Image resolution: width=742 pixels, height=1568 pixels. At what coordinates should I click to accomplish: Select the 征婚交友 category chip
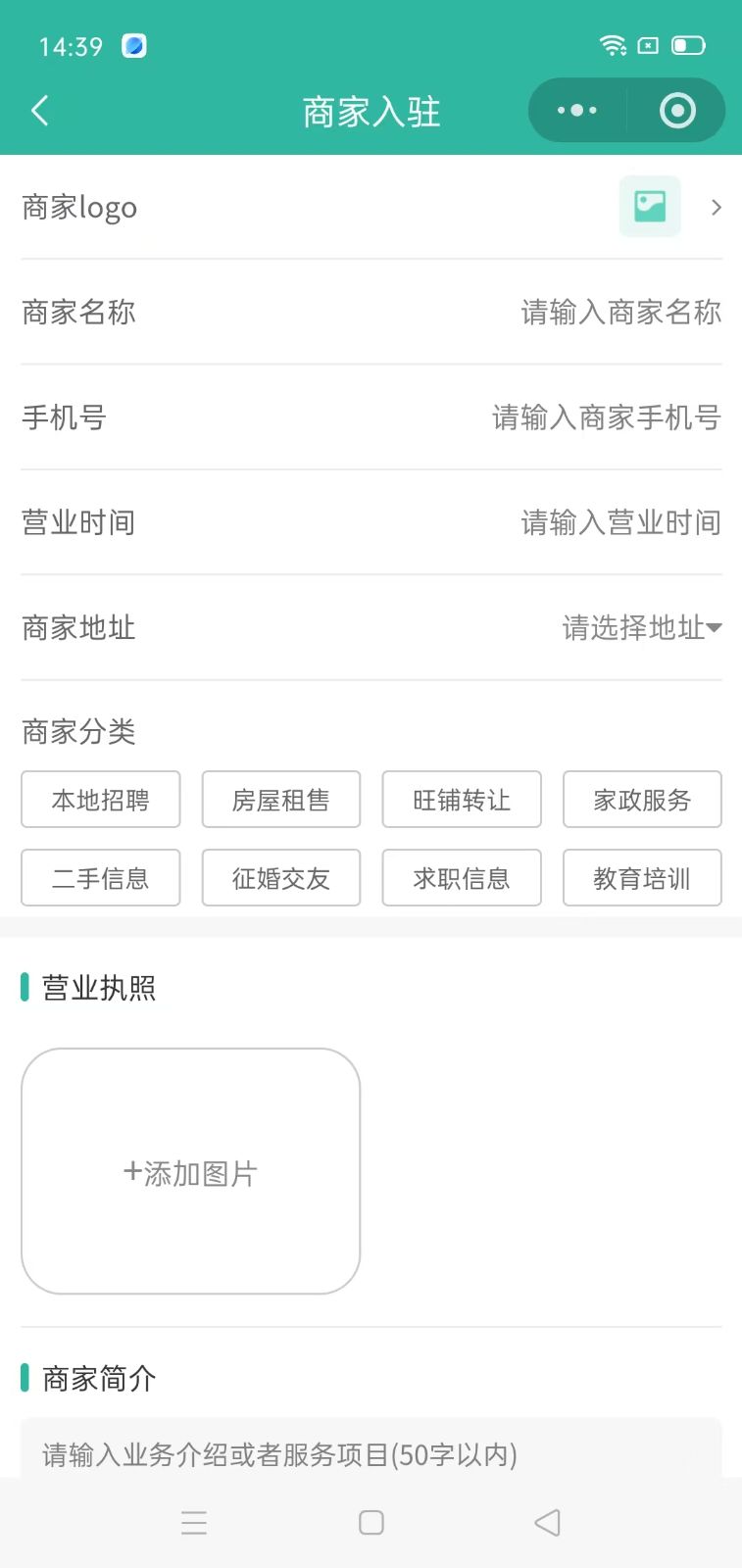(281, 878)
